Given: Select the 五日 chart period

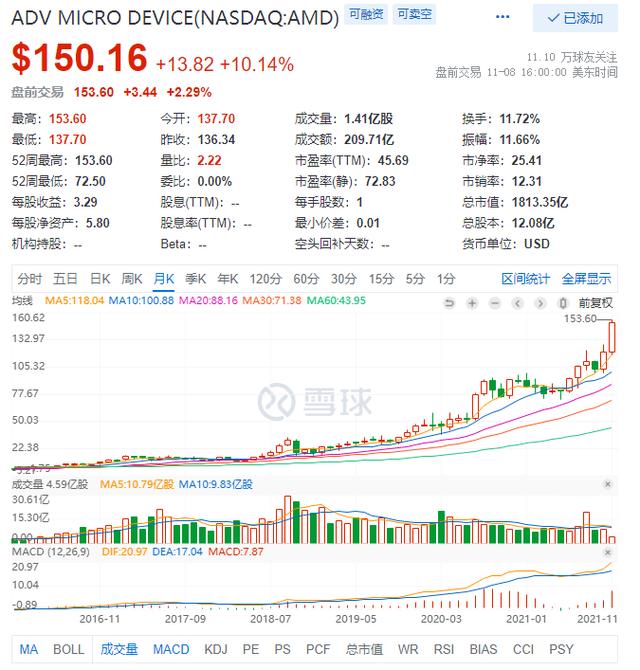Looking at the screenshot, I should click(66, 279).
